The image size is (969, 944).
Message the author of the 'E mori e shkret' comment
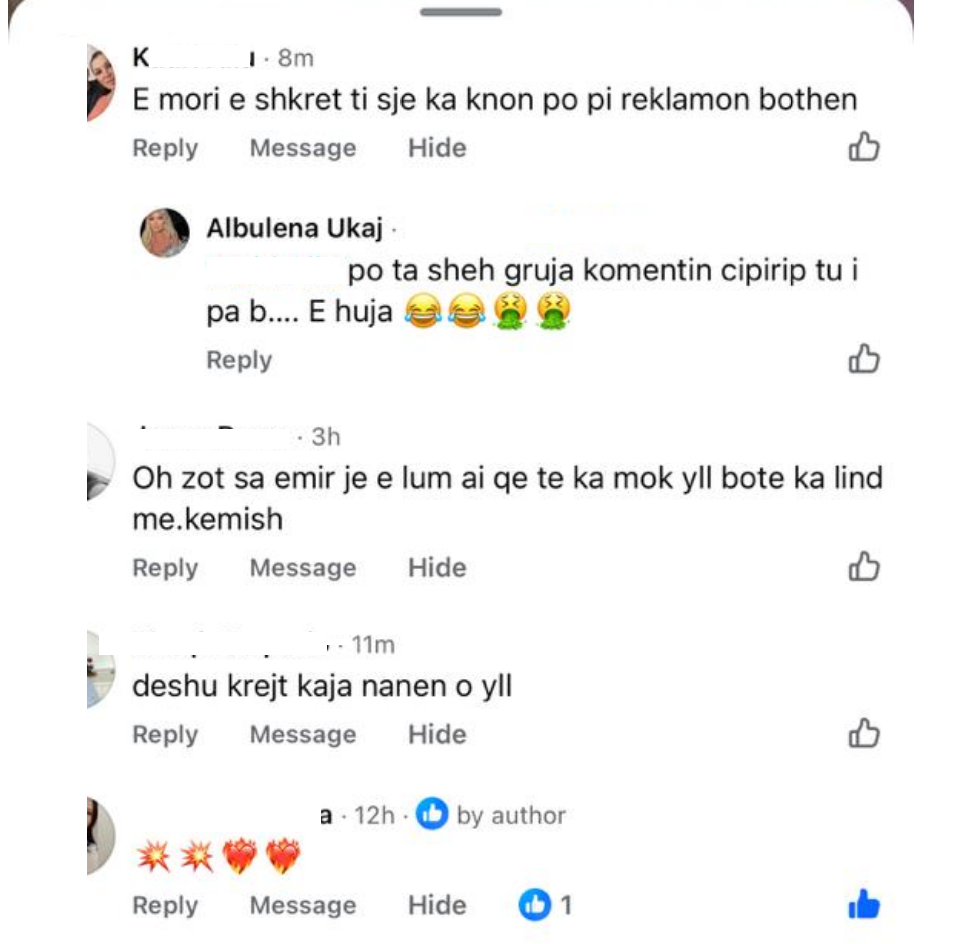(302, 148)
